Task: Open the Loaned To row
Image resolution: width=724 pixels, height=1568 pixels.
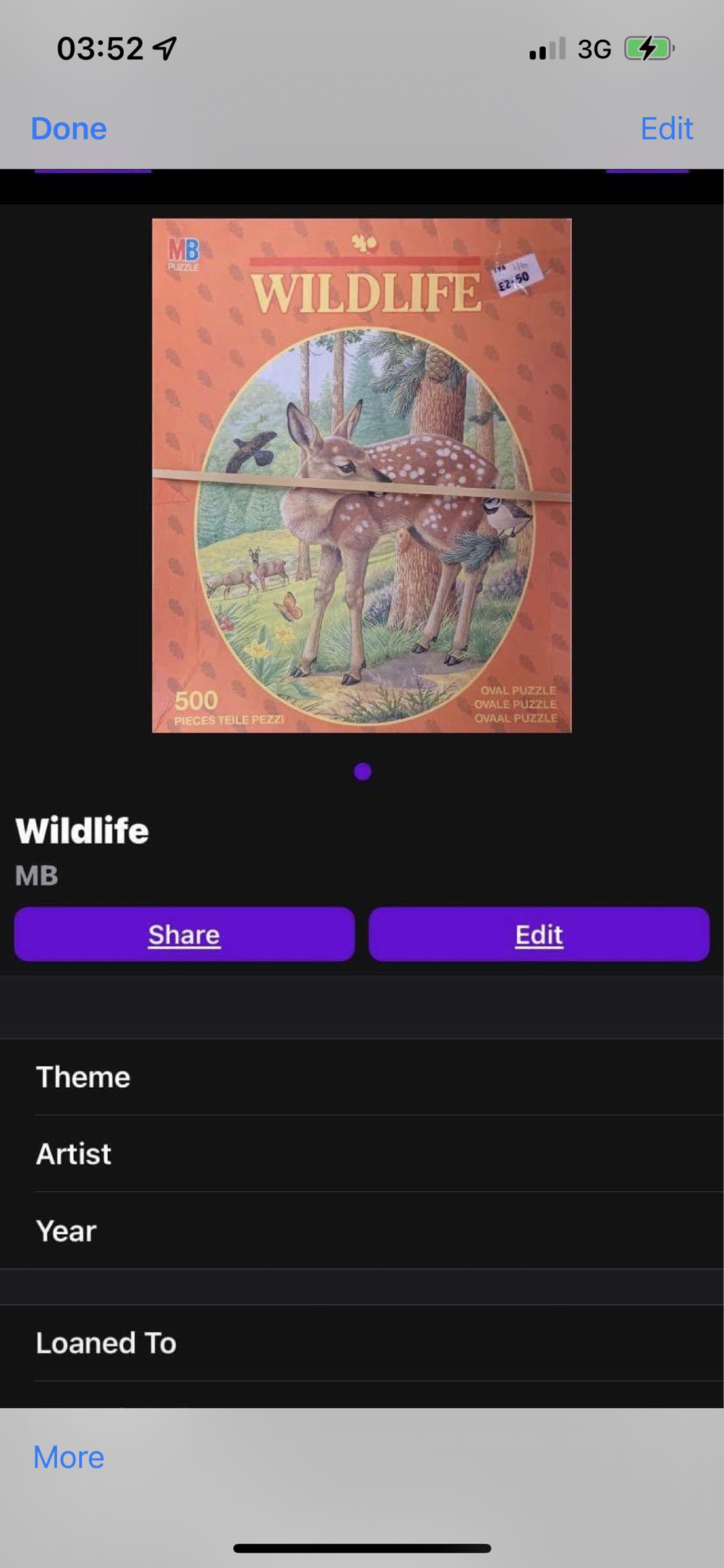Action: (x=362, y=1343)
